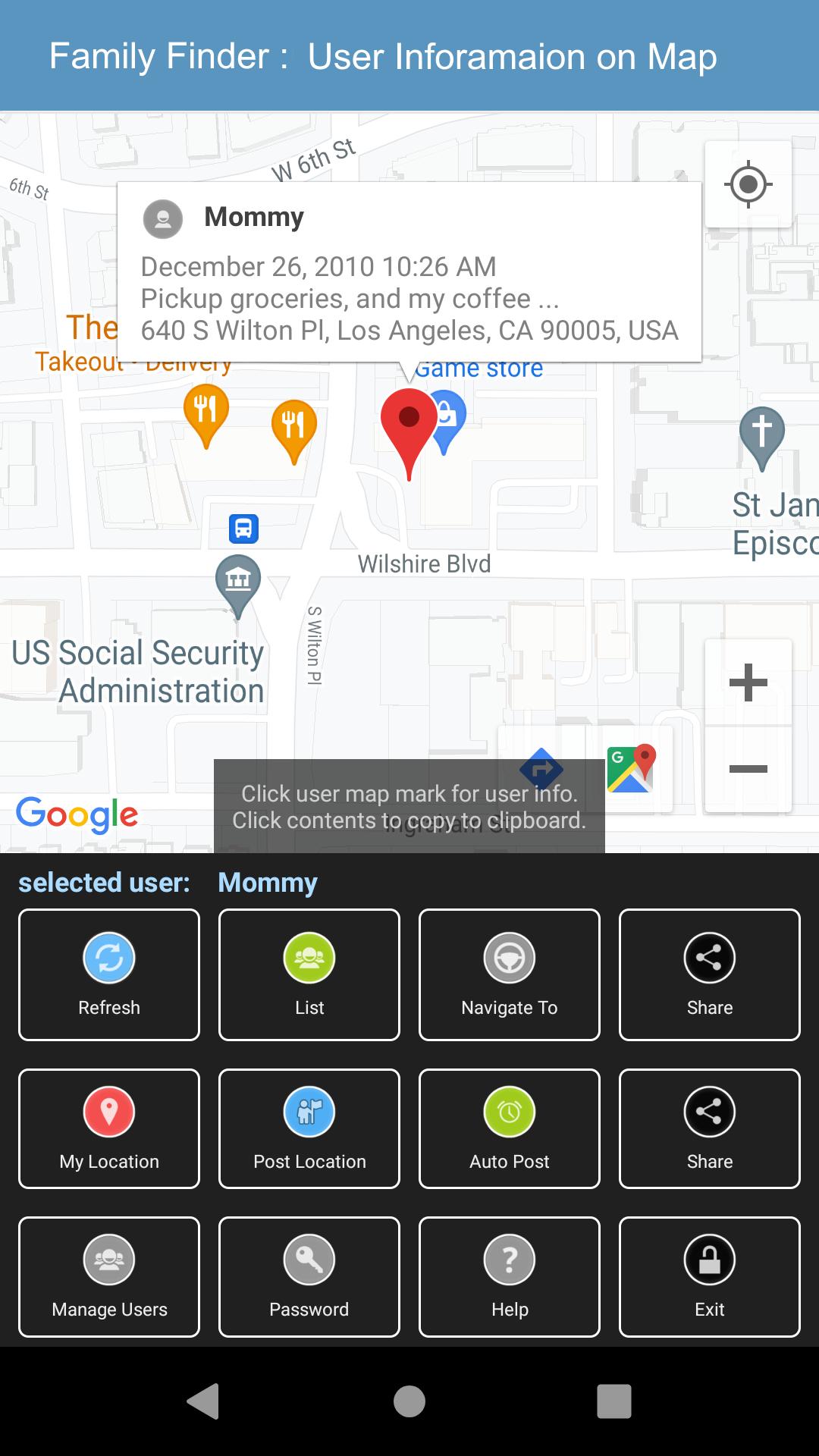
Task: Open the users List
Action: [x=309, y=974]
